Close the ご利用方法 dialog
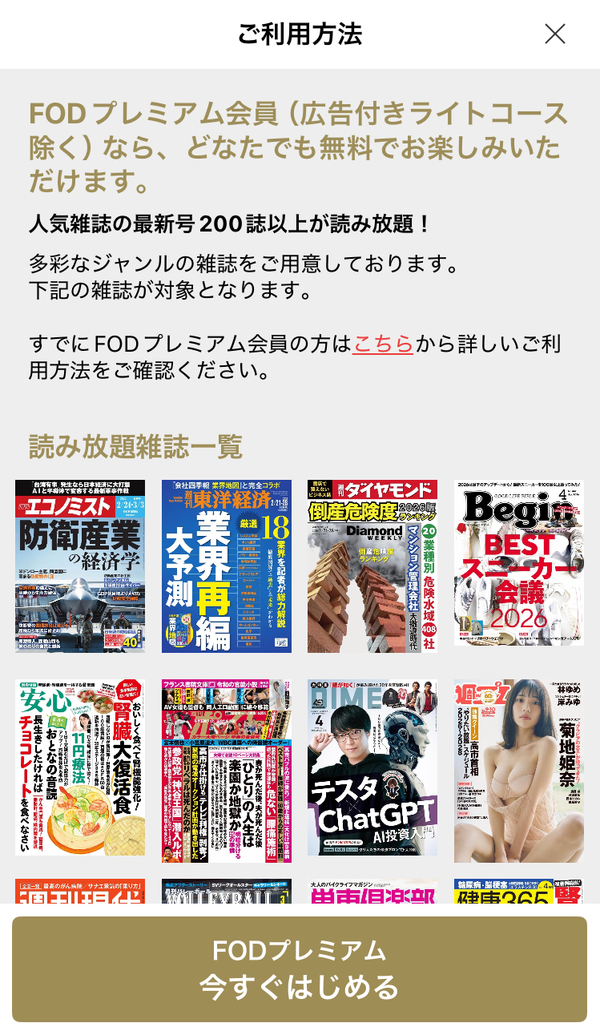Image resolution: width=600 pixels, height=1035 pixels. [x=554, y=34]
